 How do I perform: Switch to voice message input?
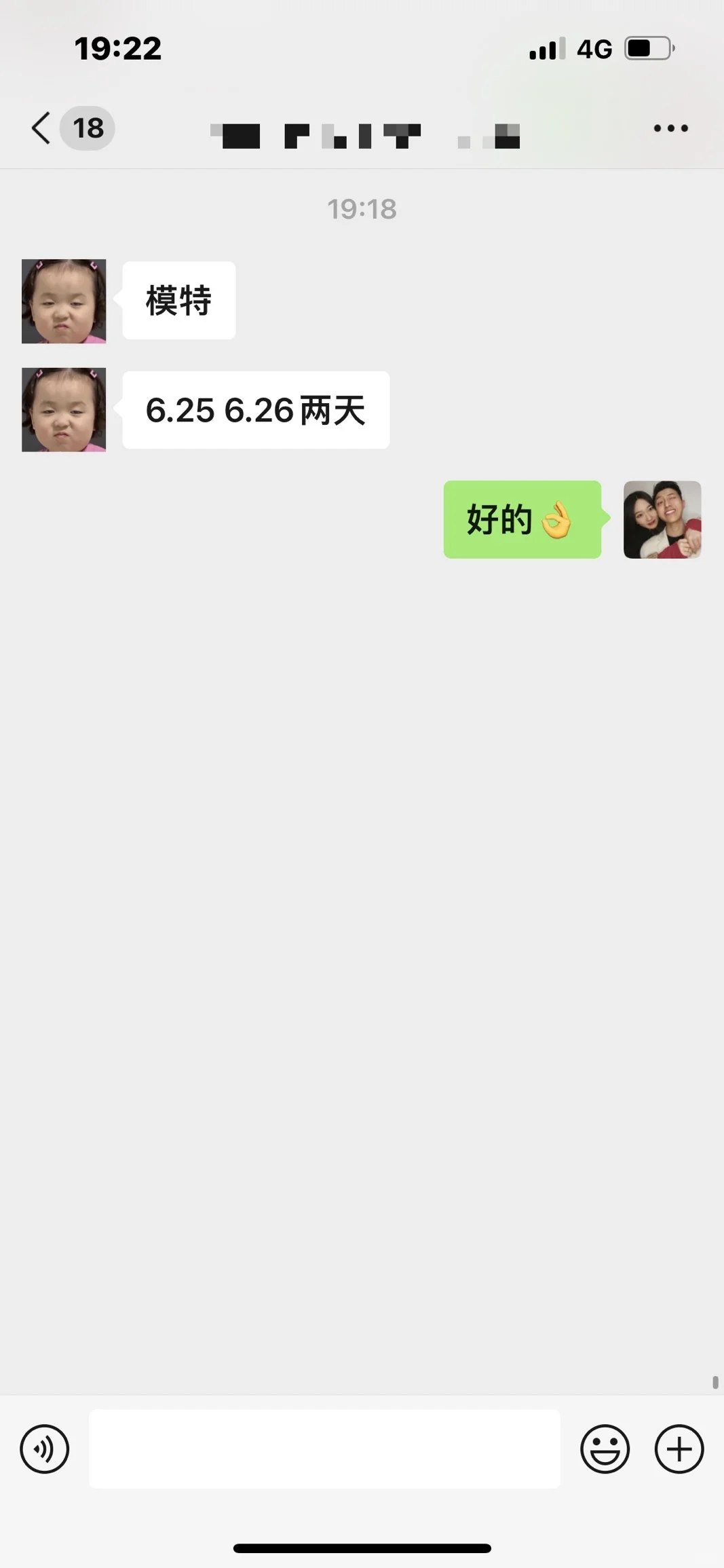(45, 1449)
